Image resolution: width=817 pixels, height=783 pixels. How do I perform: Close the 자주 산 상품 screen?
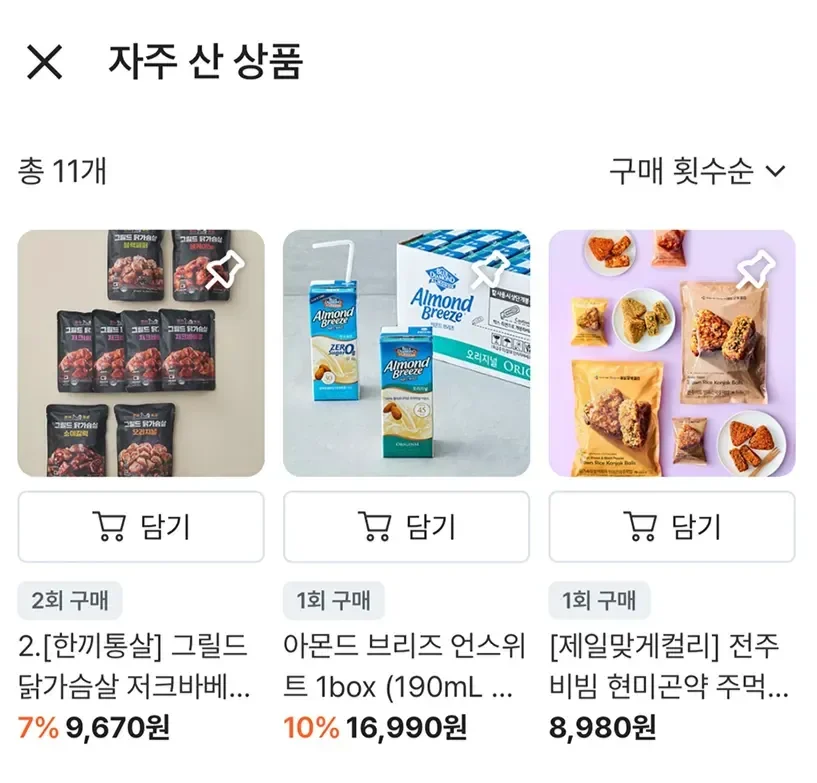(x=44, y=62)
